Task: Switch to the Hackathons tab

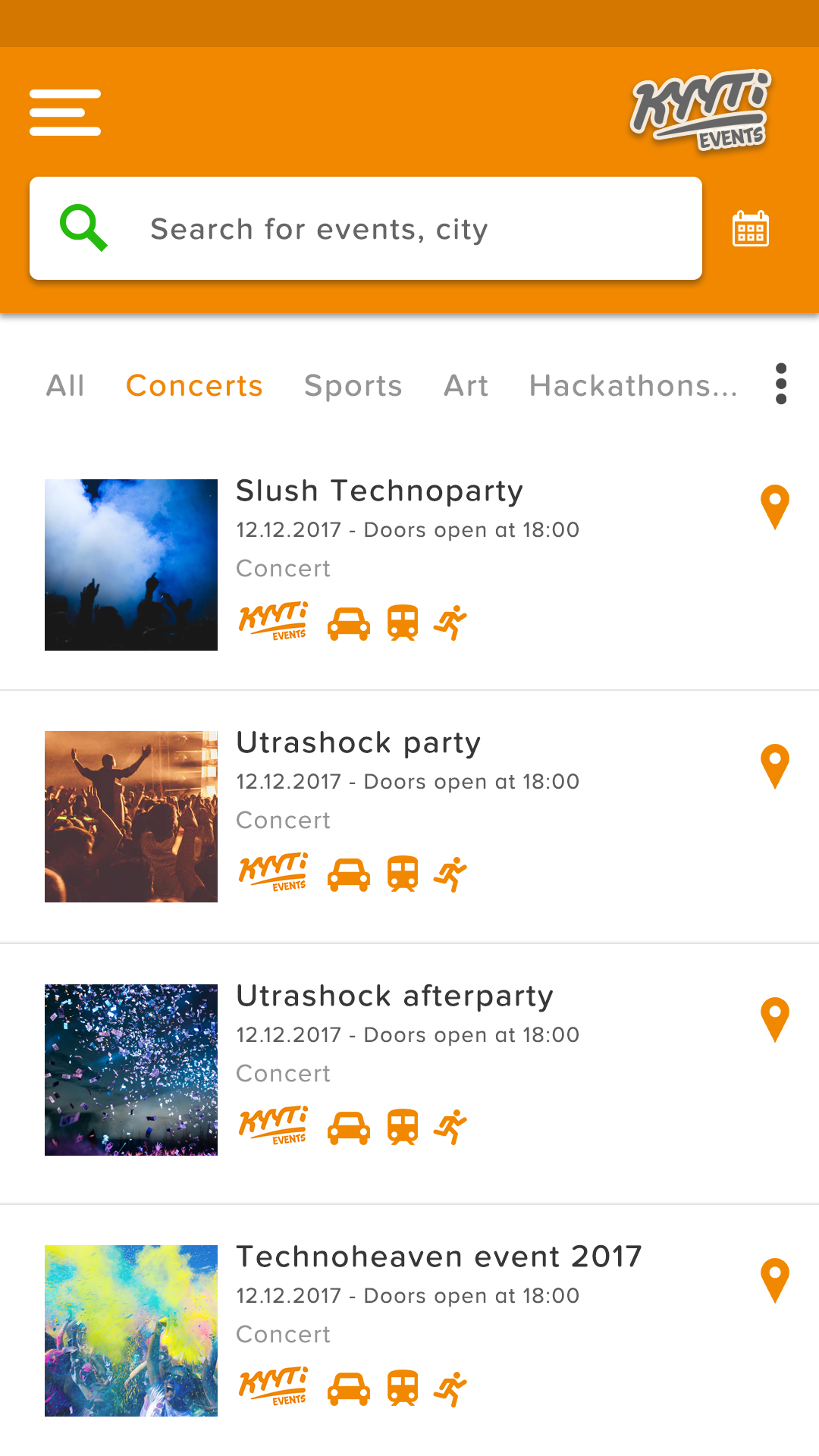Action: pos(633,385)
